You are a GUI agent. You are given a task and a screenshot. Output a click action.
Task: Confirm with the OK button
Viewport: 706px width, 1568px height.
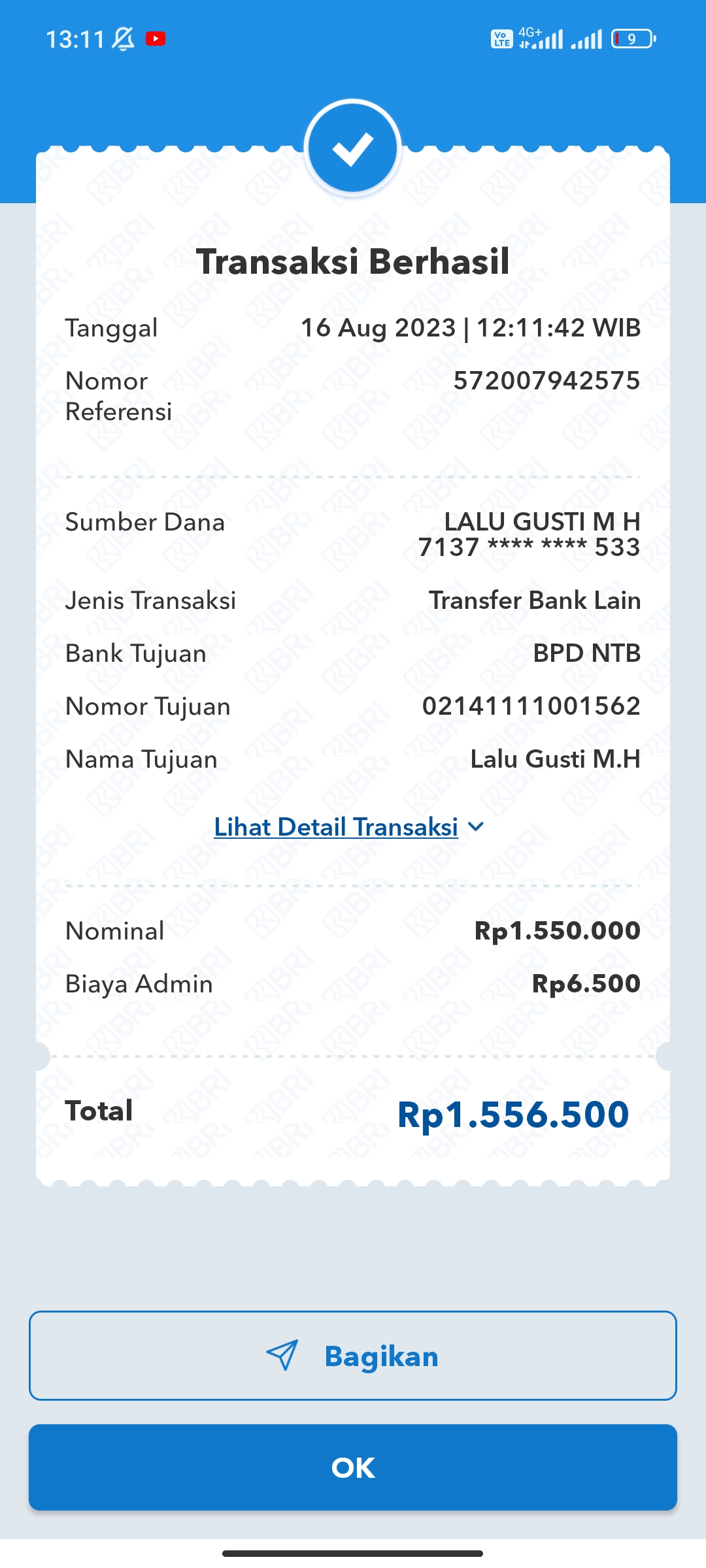(353, 1467)
